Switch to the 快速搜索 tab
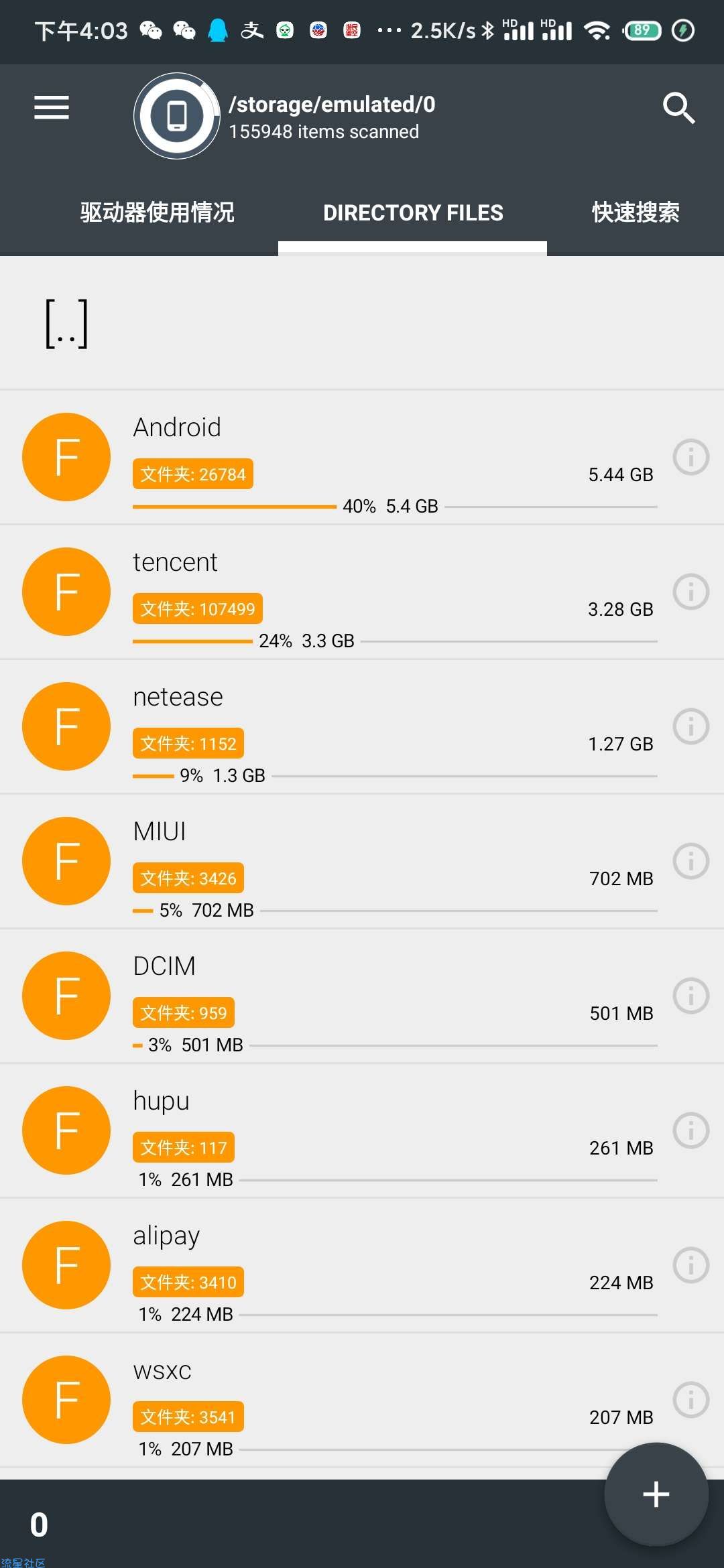Viewport: 724px width, 1568px height. pos(636,212)
